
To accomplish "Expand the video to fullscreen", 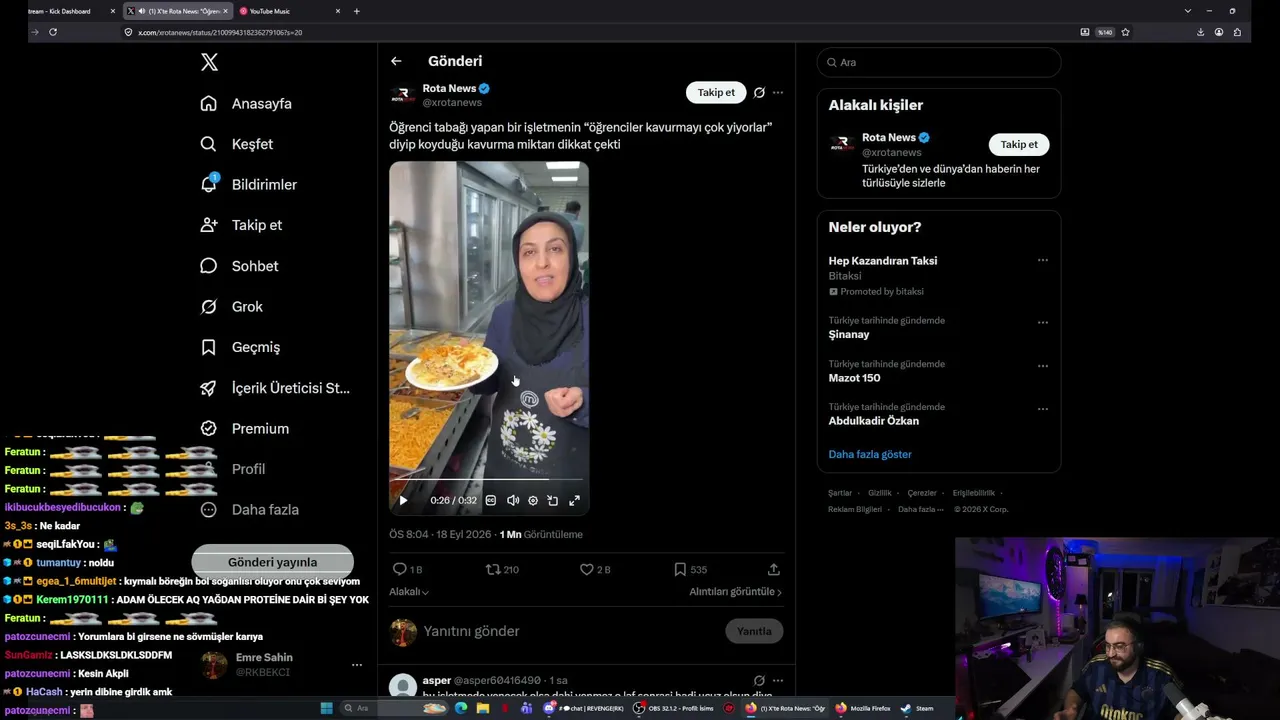I will coord(575,500).
